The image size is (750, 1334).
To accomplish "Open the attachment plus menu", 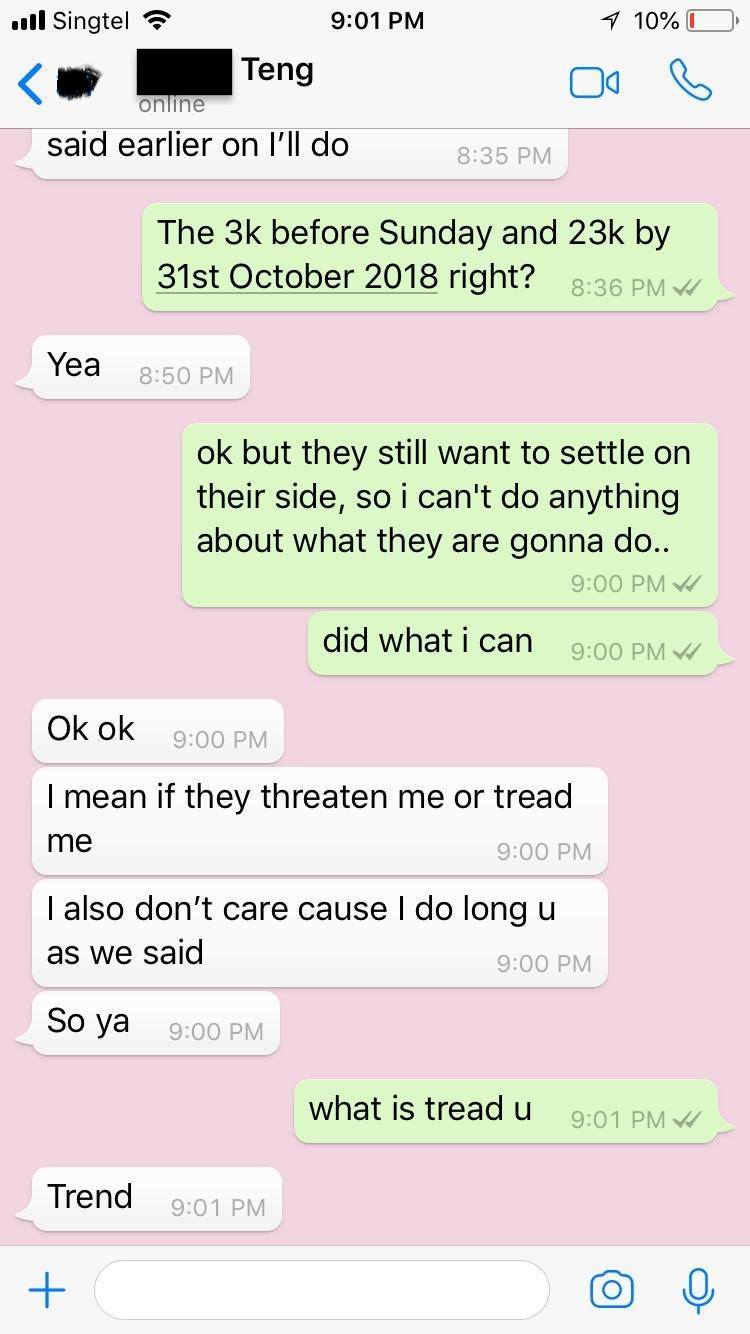I will [x=47, y=1290].
